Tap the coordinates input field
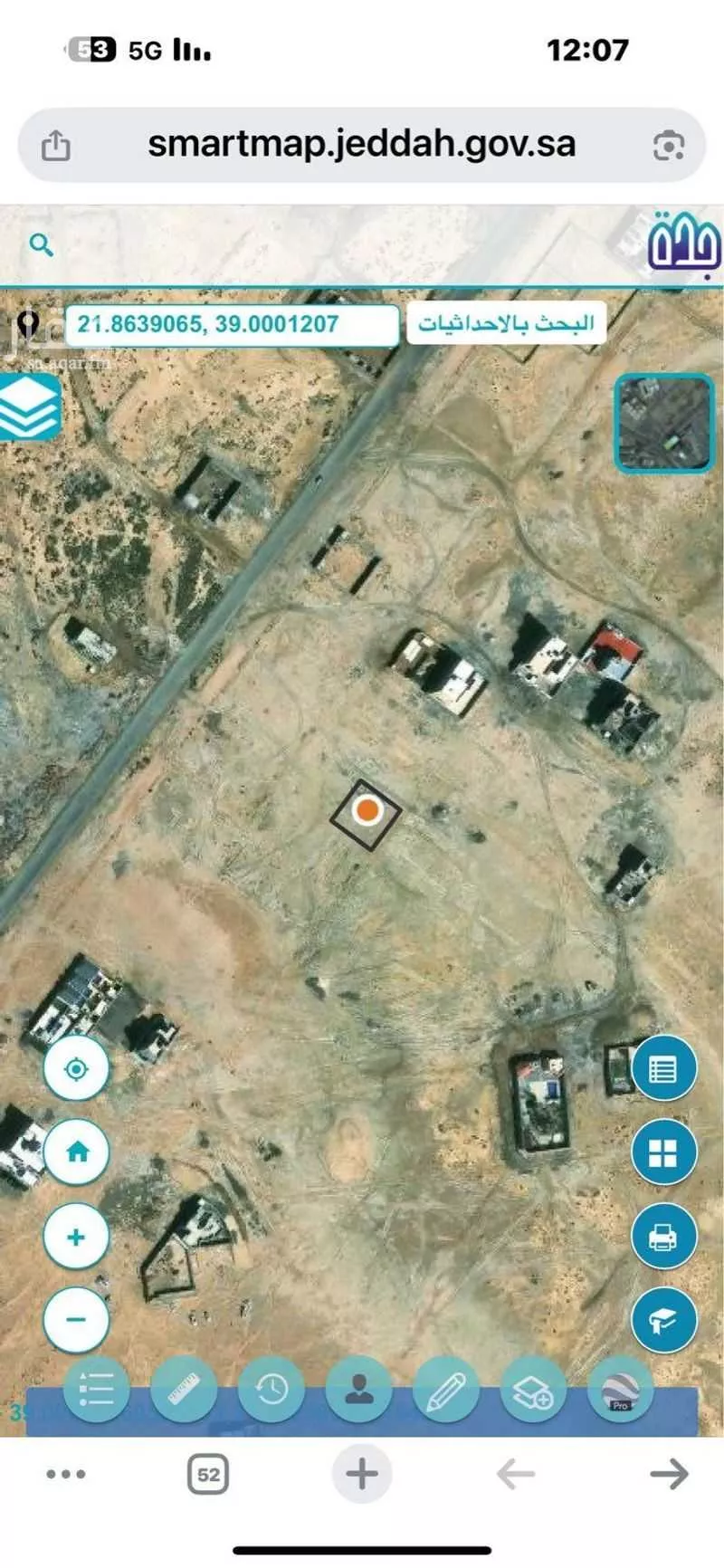 pos(231,324)
